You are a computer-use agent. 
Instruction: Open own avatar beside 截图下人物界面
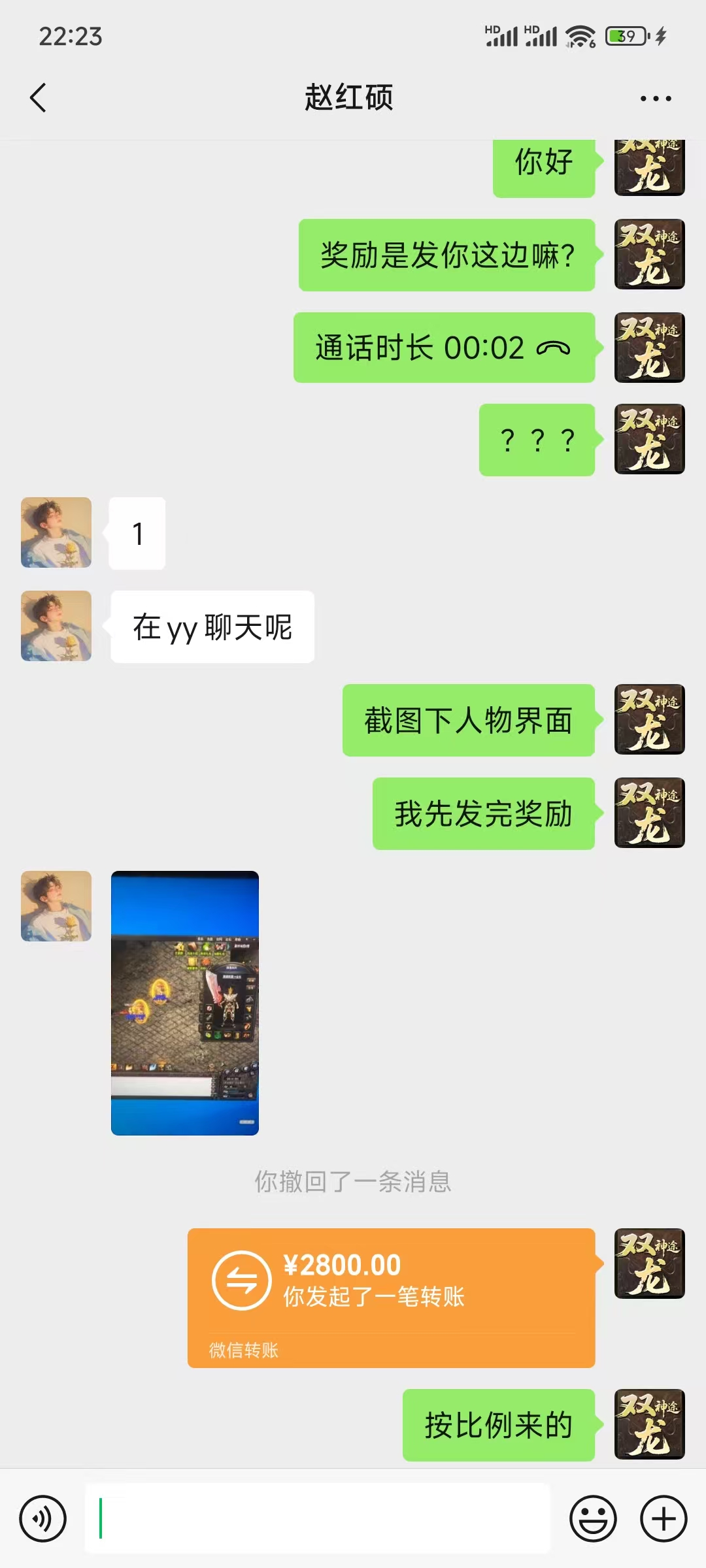[x=649, y=719]
